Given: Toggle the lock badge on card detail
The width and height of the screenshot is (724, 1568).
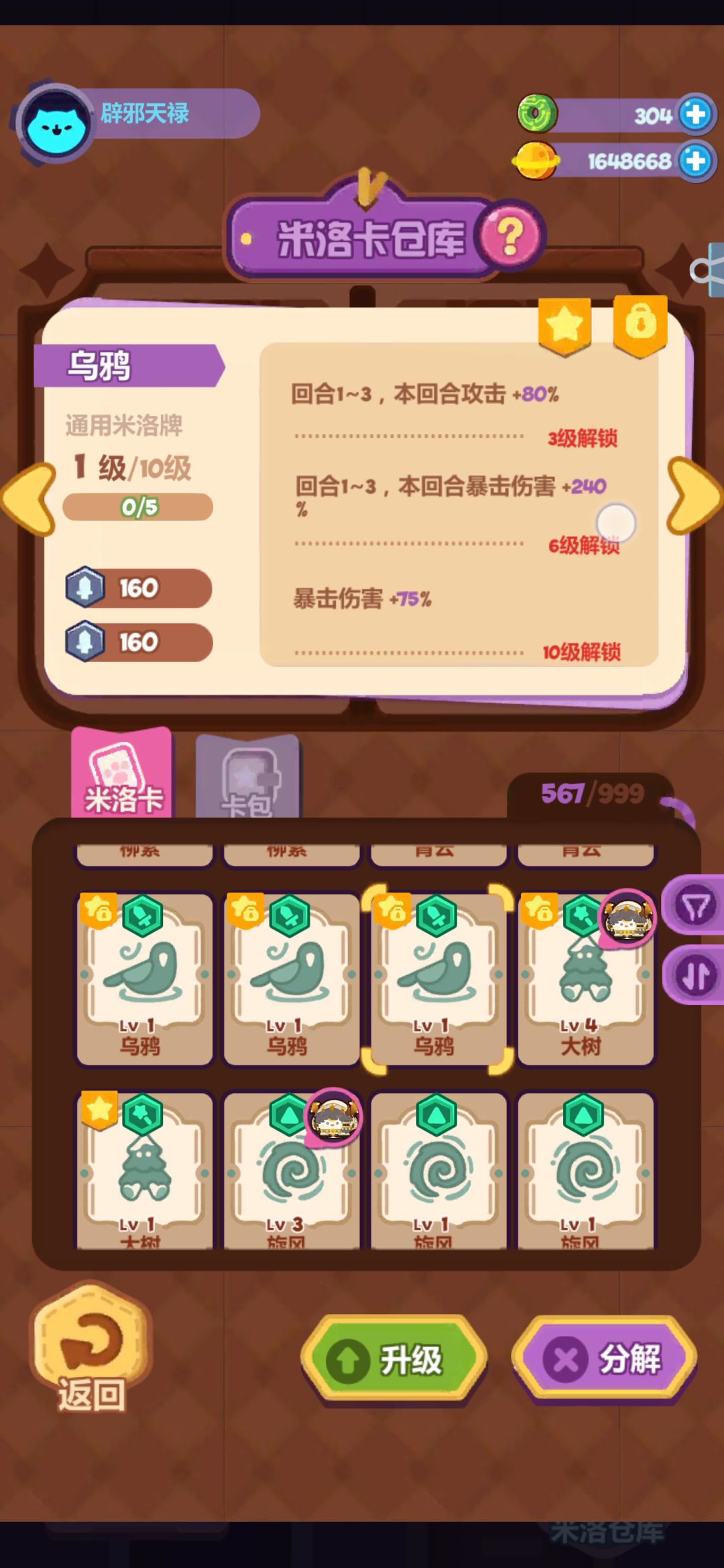Looking at the screenshot, I should [640, 325].
